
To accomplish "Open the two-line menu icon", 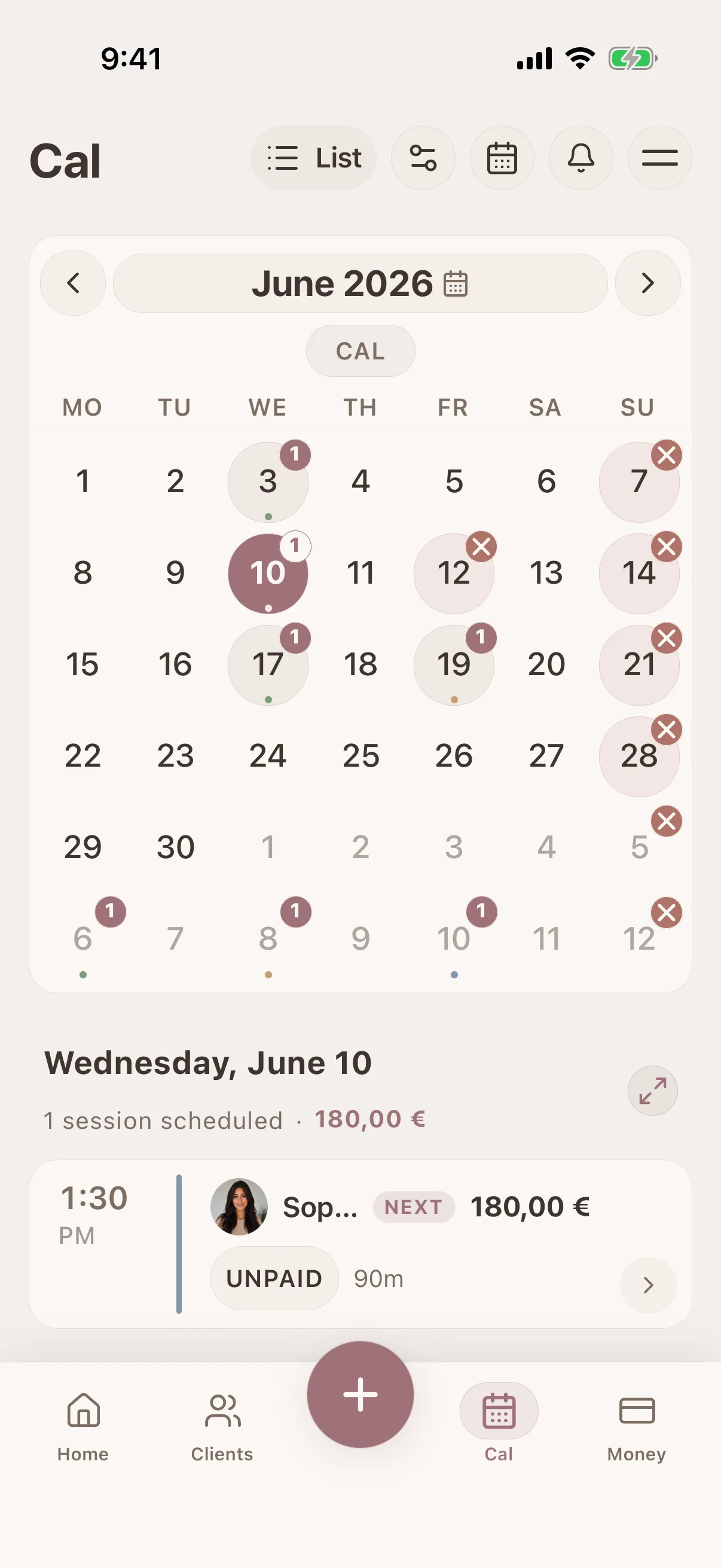I will point(659,158).
